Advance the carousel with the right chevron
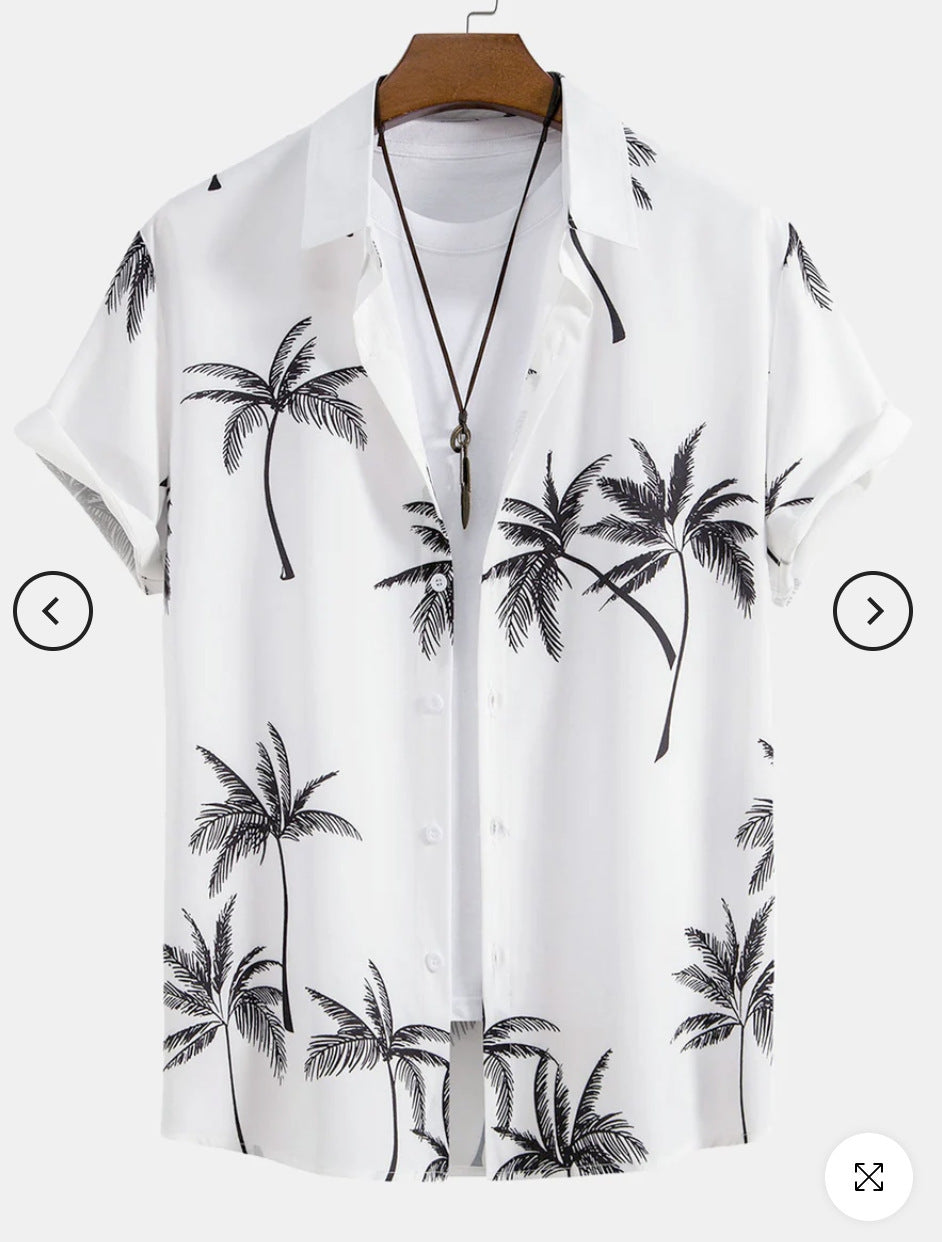Viewport: 942px width, 1242px height. [873, 609]
